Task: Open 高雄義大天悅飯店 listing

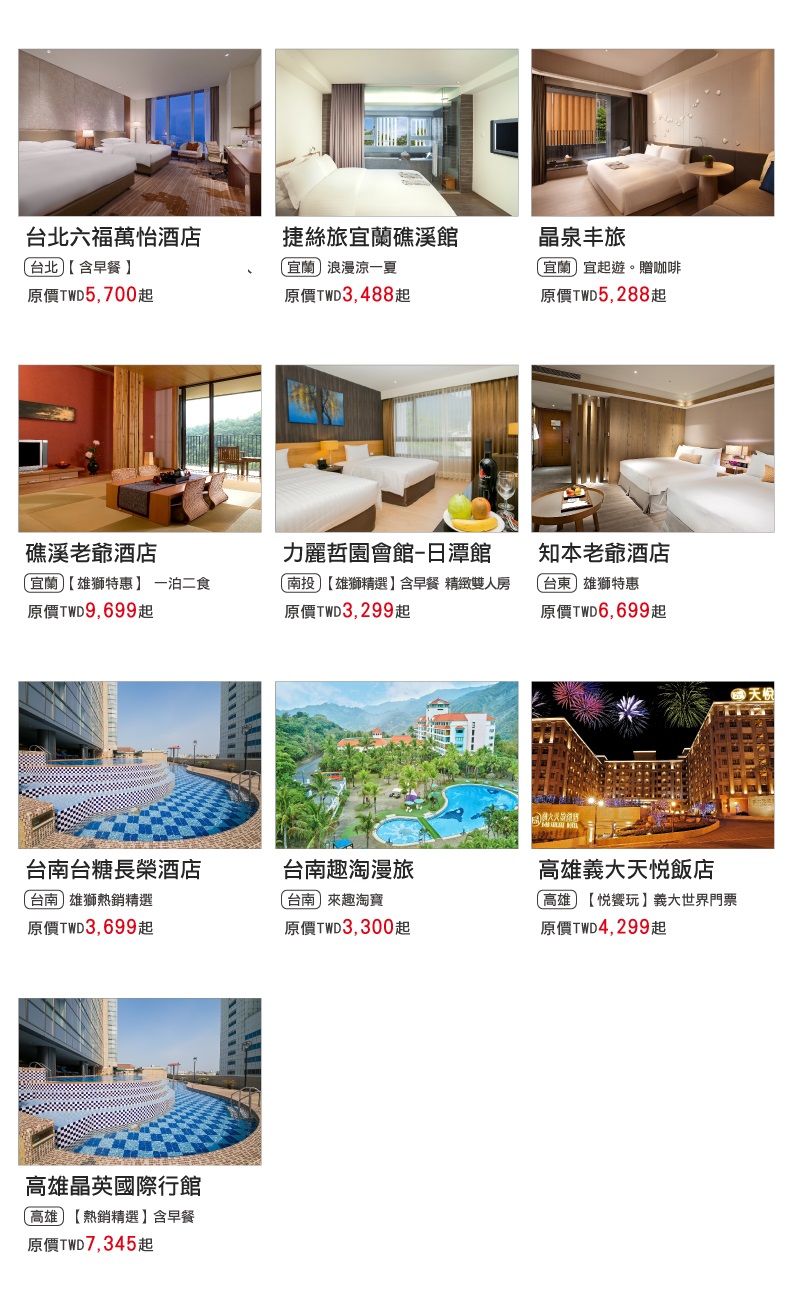Action: click(652, 765)
